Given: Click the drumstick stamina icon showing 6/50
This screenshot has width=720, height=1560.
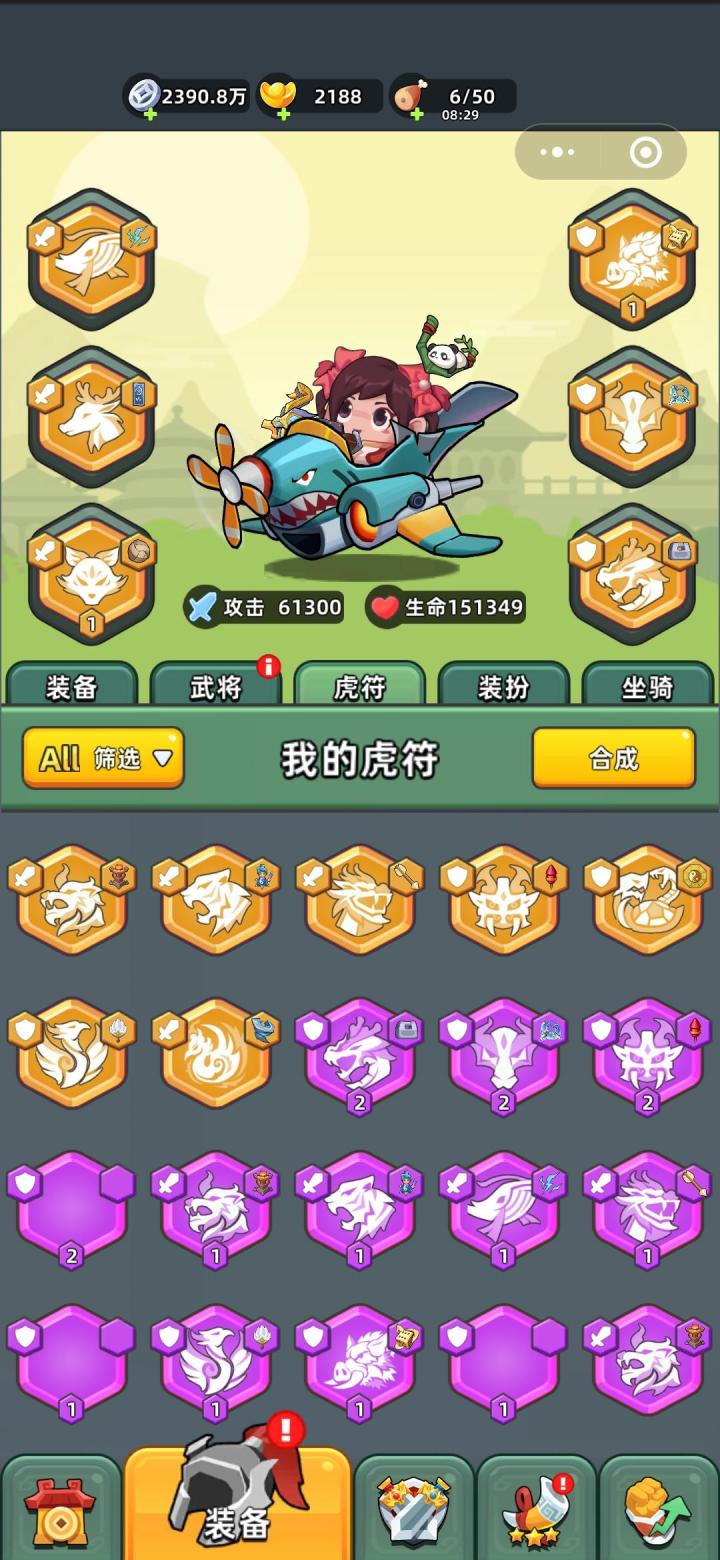Looking at the screenshot, I should [x=411, y=92].
